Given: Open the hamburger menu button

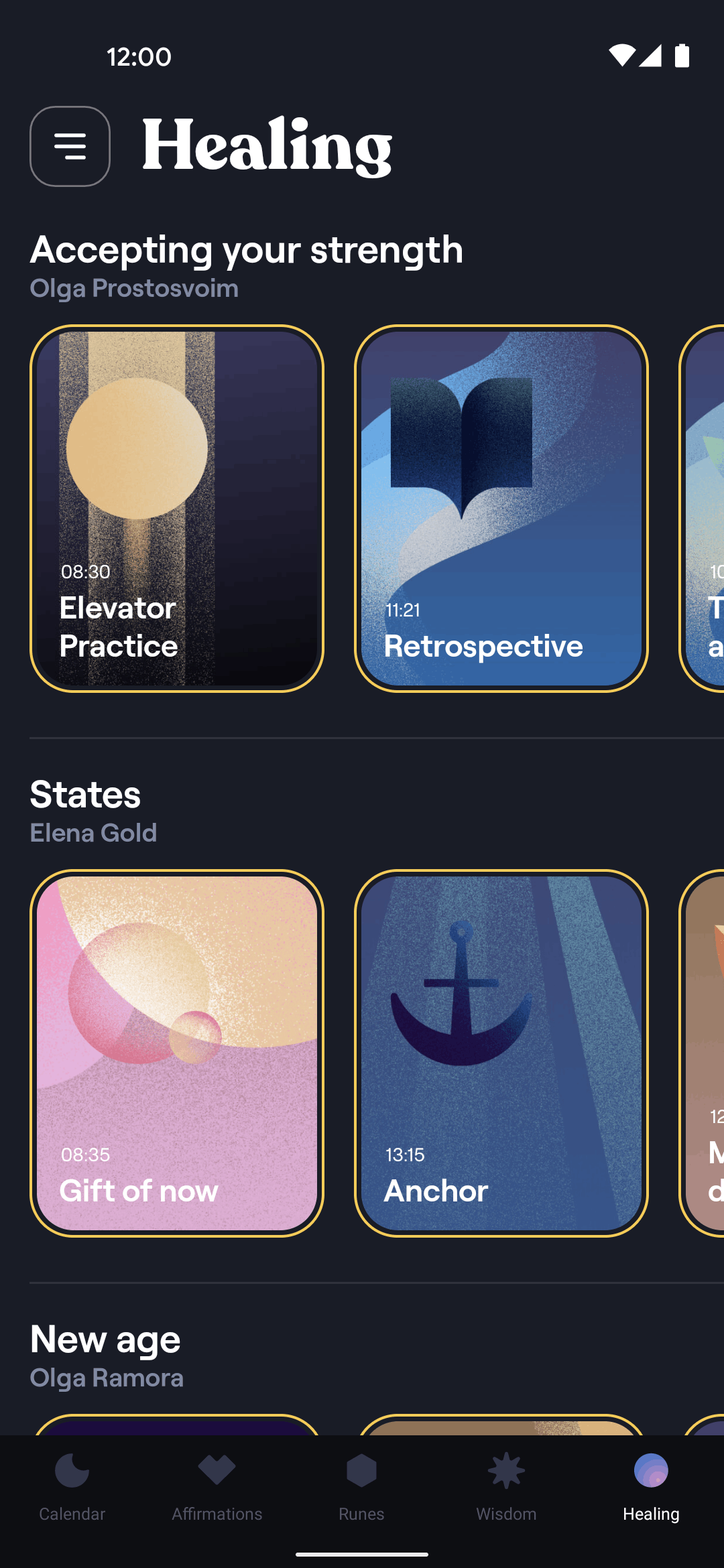Looking at the screenshot, I should [70, 146].
